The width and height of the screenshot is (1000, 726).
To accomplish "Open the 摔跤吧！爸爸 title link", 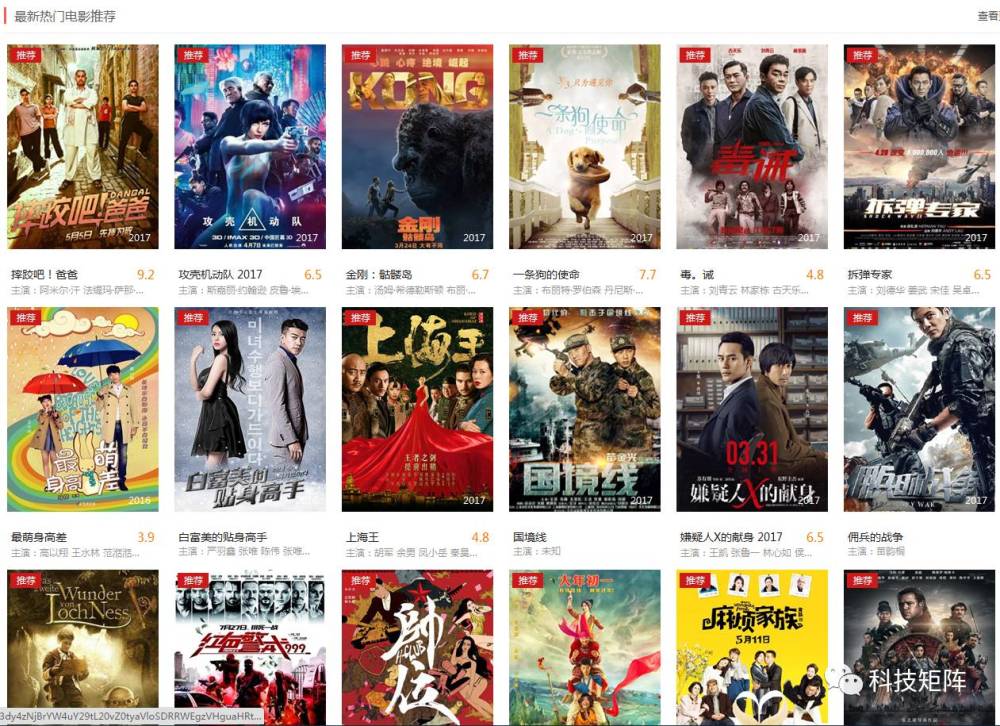I will [x=44, y=274].
